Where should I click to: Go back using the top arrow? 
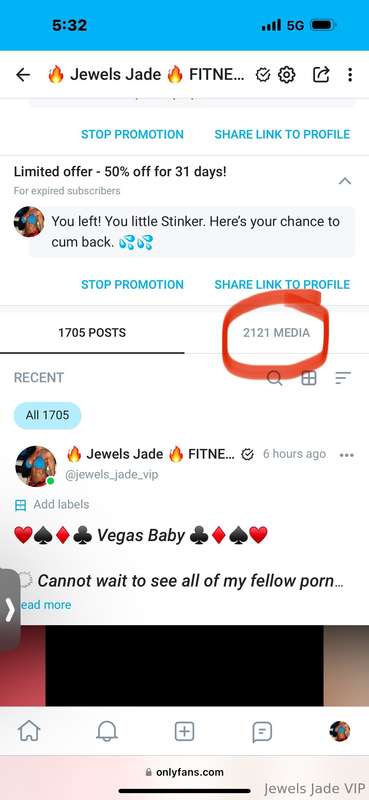click(23, 76)
